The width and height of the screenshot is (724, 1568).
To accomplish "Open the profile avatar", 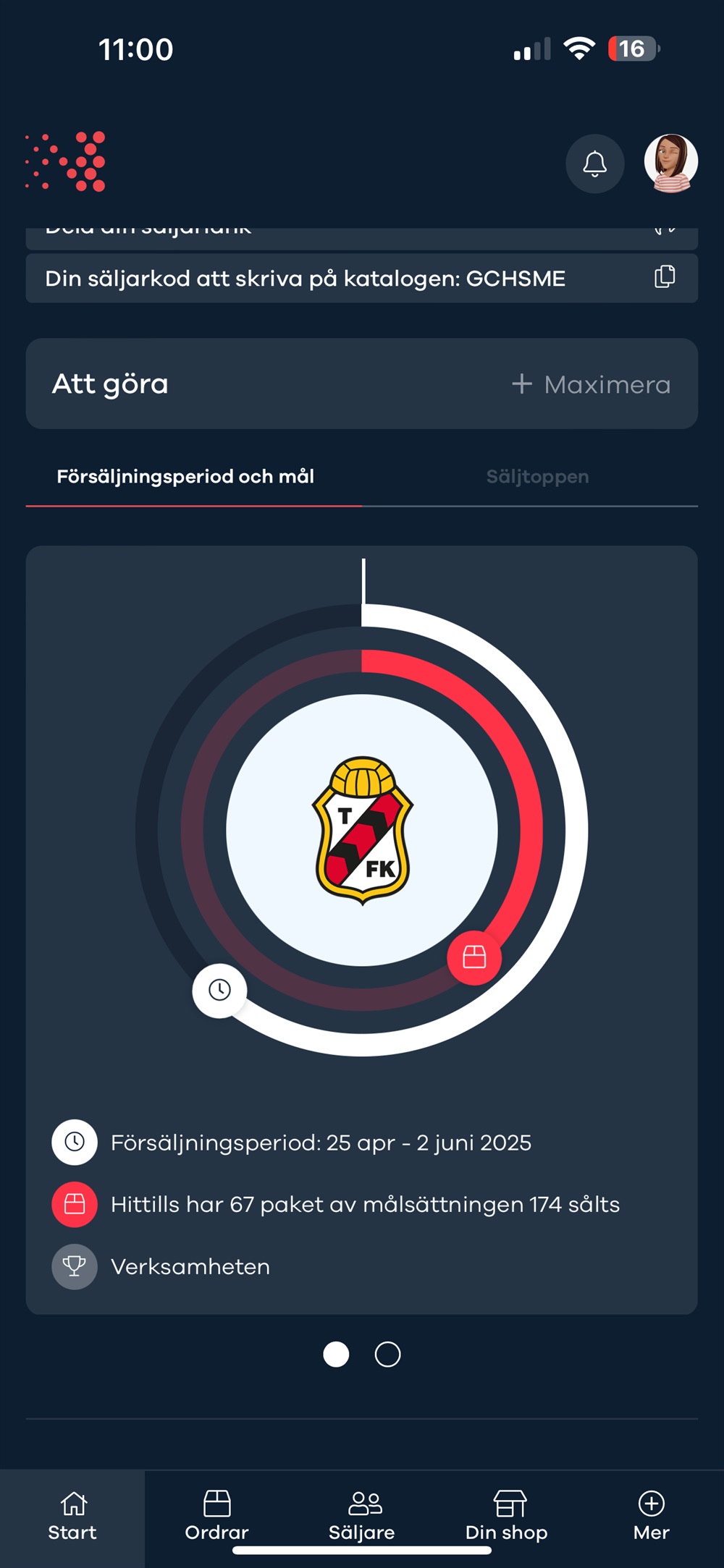I will click(670, 164).
